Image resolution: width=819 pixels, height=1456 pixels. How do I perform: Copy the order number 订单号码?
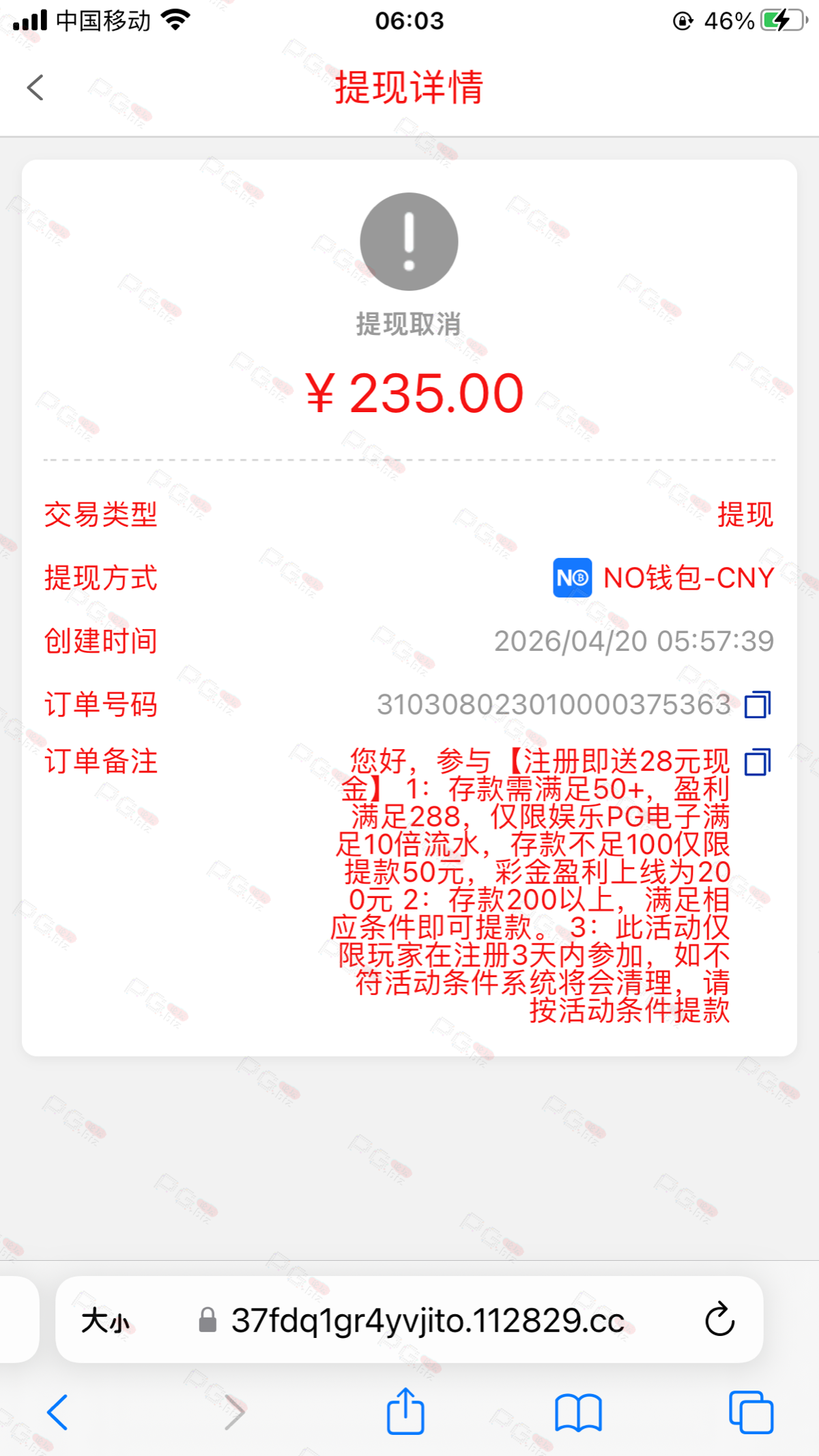(758, 705)
